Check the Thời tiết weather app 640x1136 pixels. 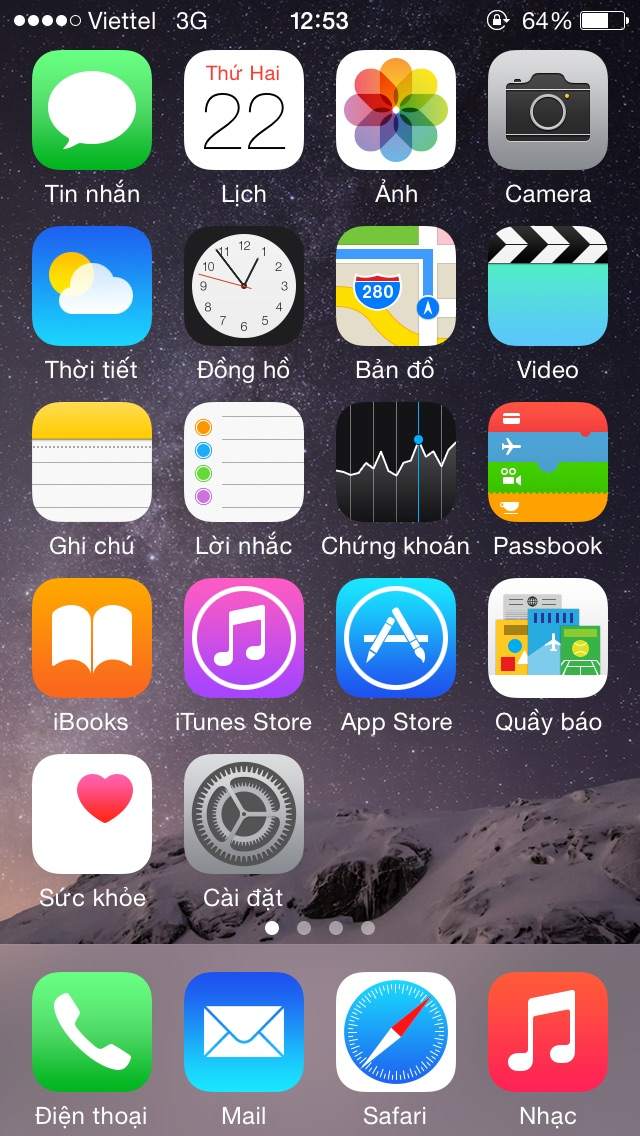pyautogui.click(x=92, y=286)
